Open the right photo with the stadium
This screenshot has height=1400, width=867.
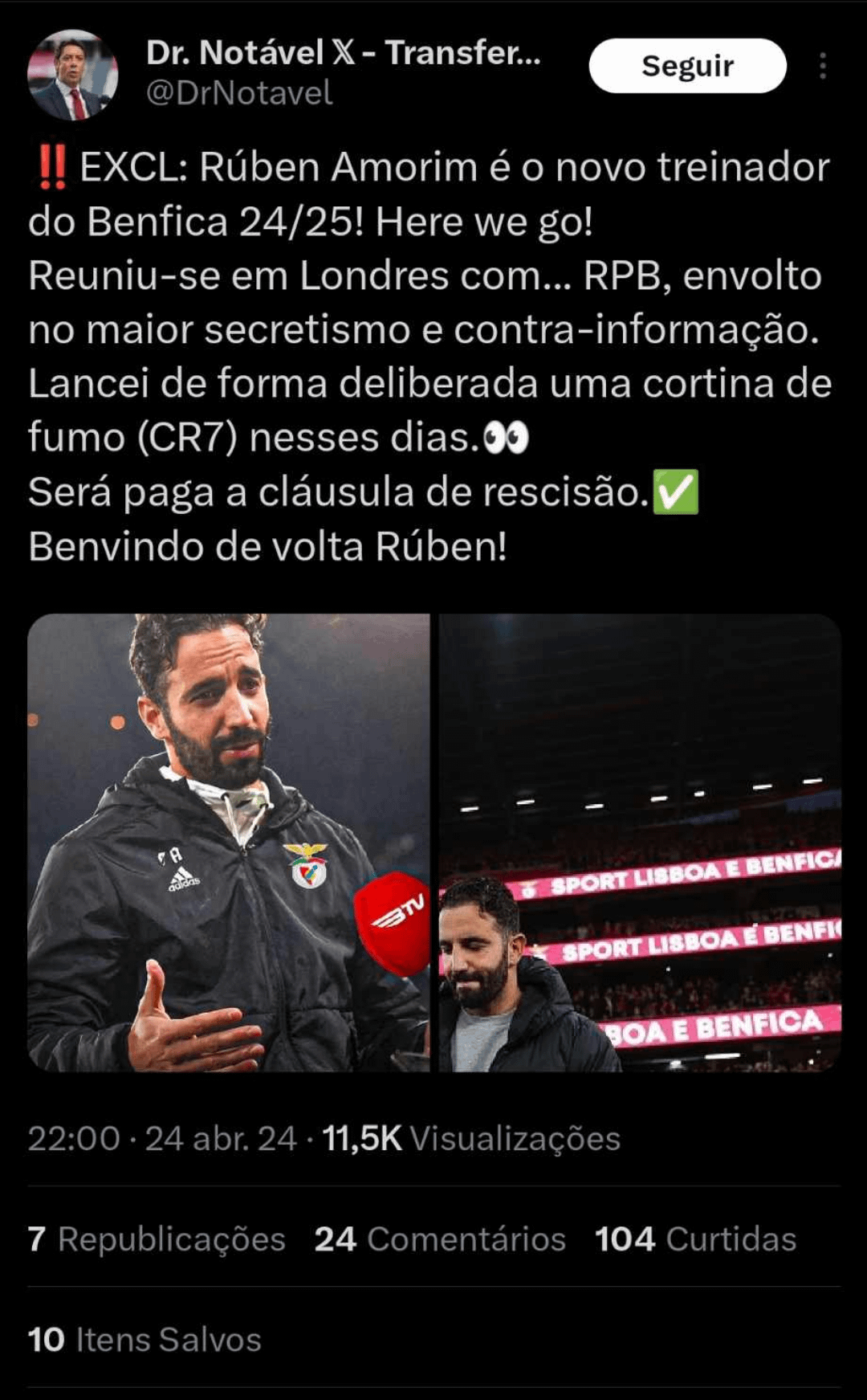[x=640, y=842]
